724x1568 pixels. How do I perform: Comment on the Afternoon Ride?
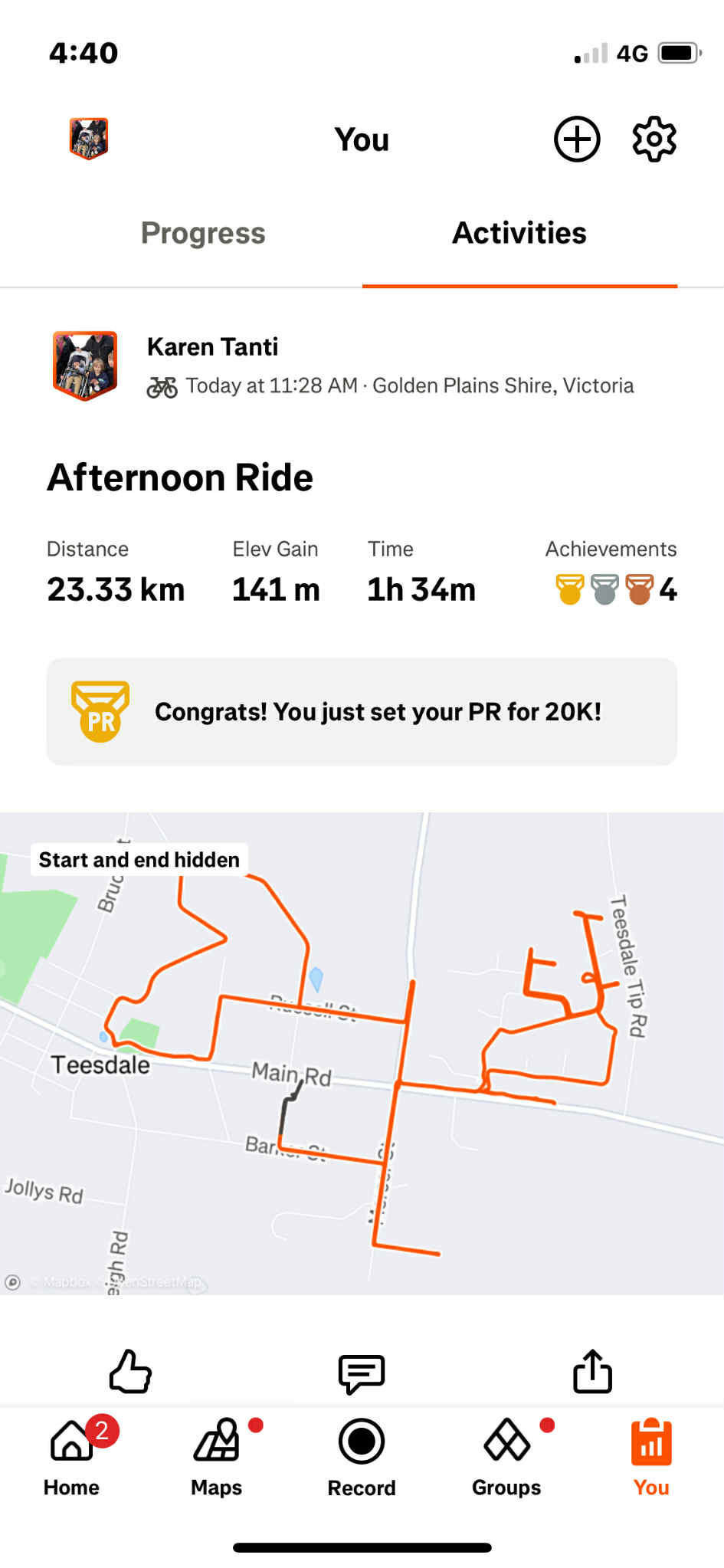[362, 1373]
